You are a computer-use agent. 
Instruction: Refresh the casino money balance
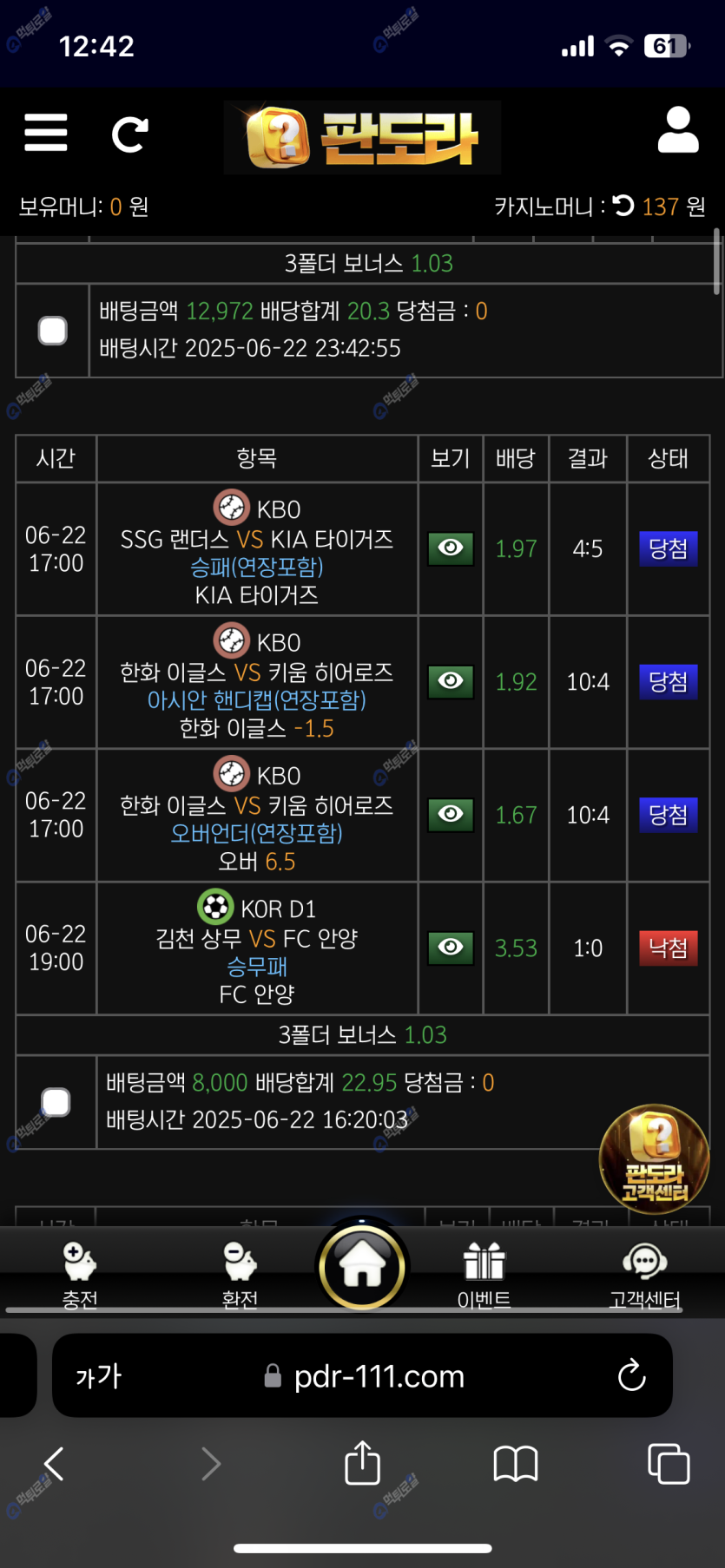(x=623, y=206)
